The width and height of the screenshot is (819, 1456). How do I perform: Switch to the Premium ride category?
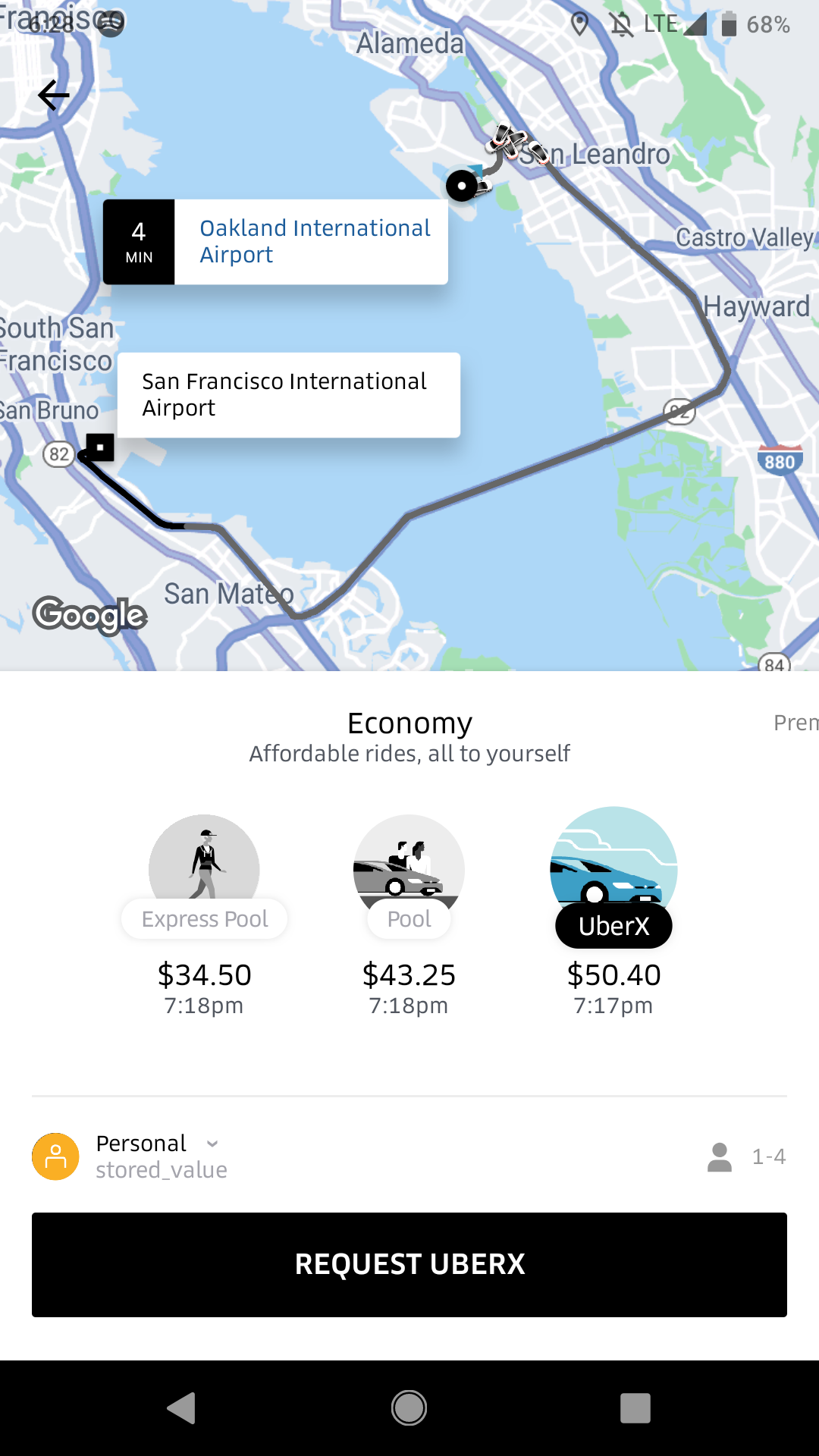click(795, 723)
